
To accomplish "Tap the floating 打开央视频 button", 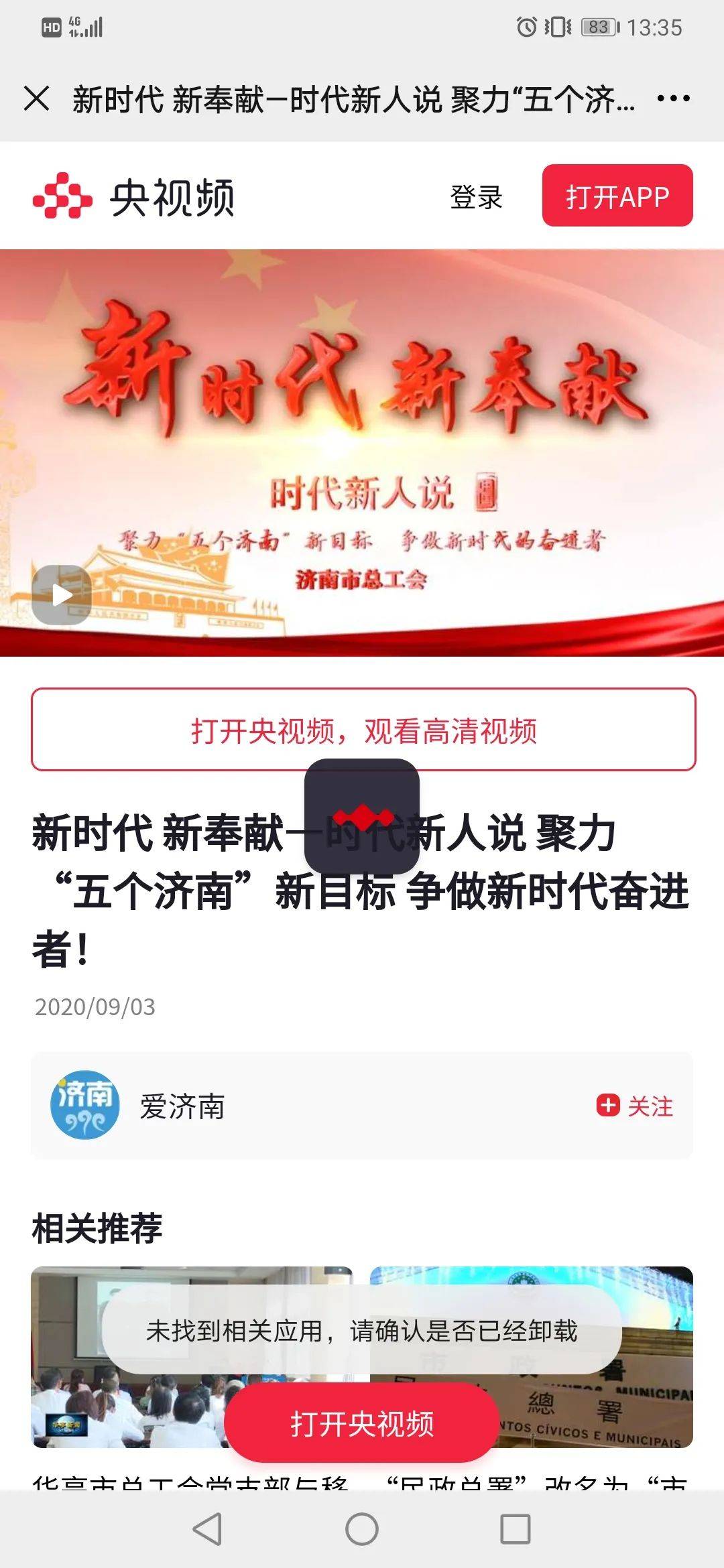I will (x=362, y=1423).
